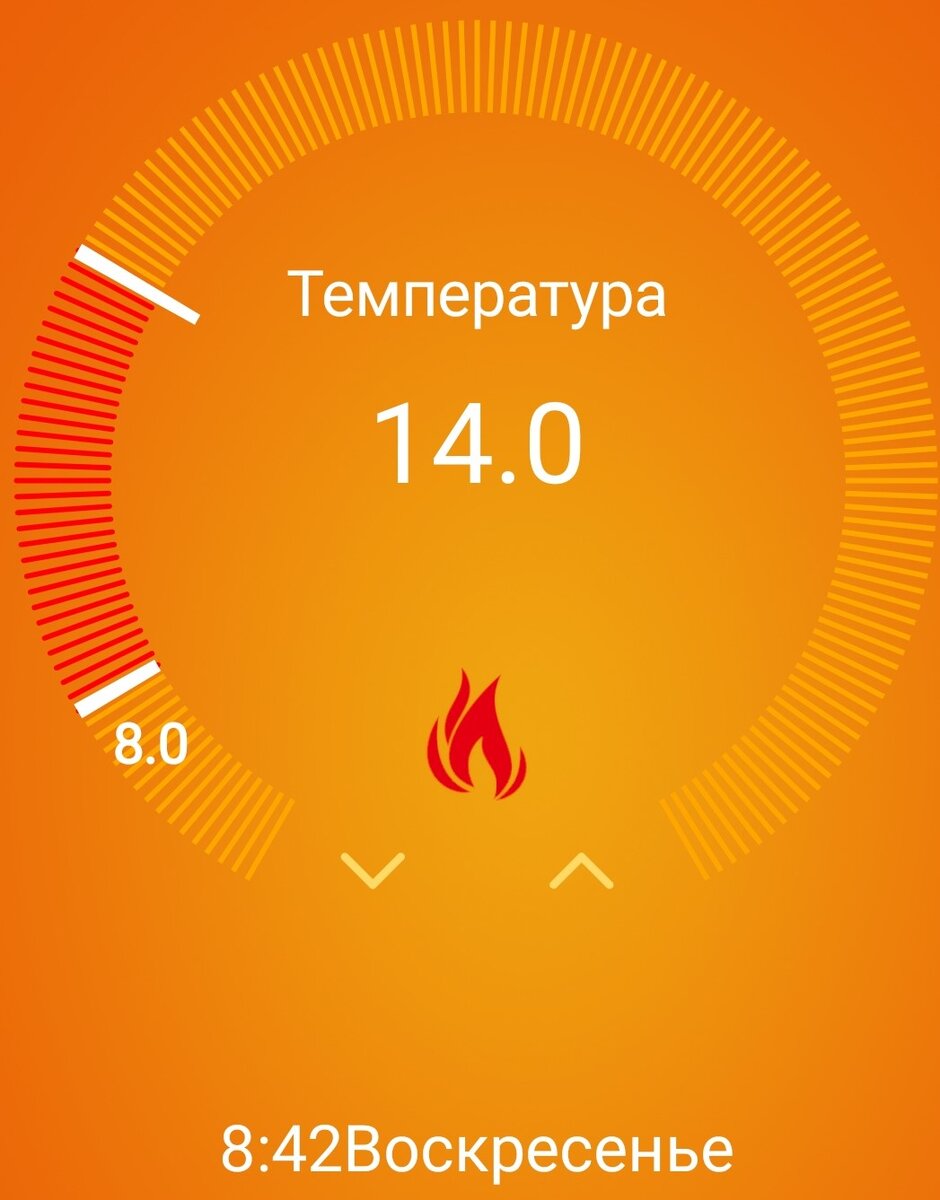The width and height of the screenshot is (940, 1200).
Task: Tap the 8.0 current temperature label
Action: 151,745
